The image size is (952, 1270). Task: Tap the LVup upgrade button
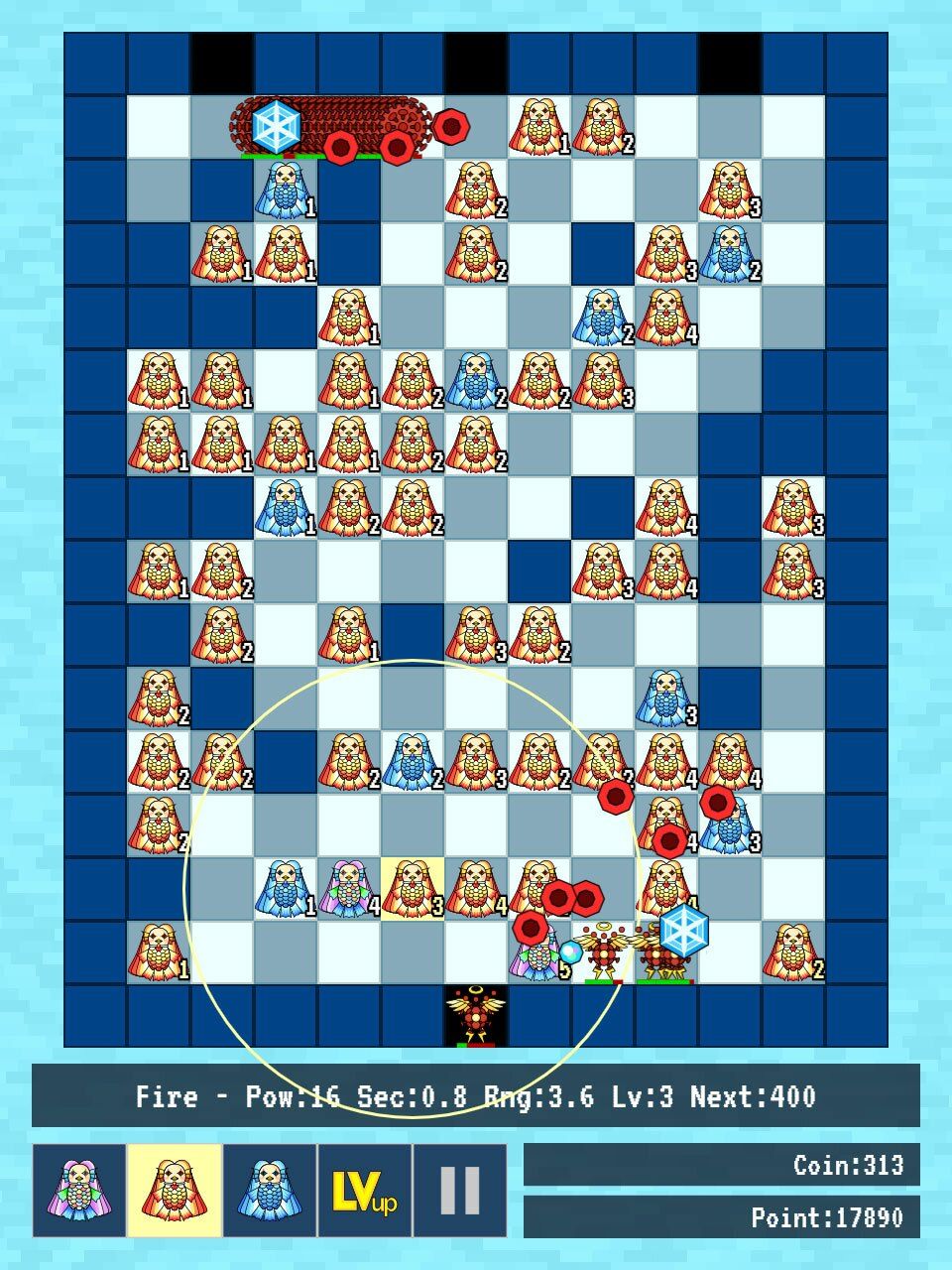coord(364,1190)
